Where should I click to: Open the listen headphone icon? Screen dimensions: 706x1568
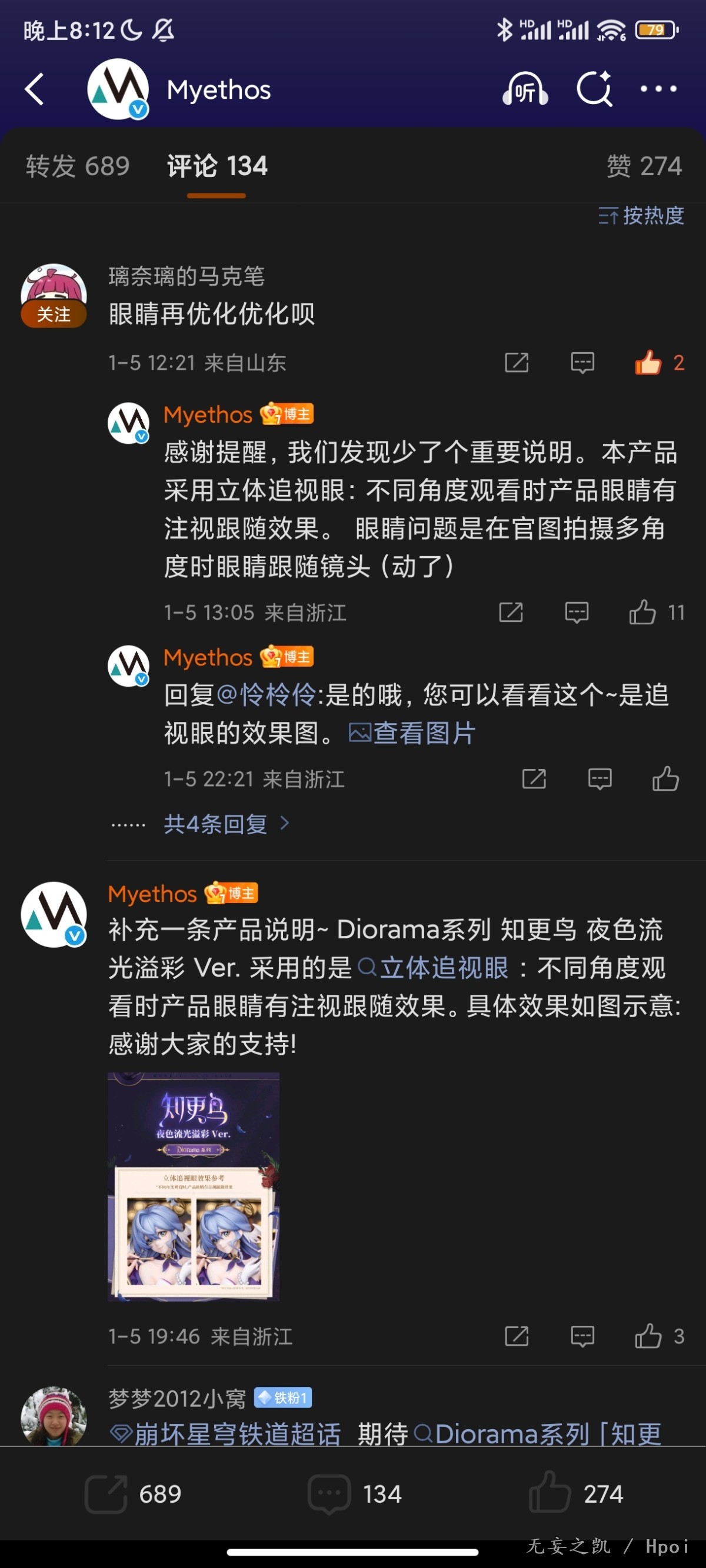(x=524, y=89)
